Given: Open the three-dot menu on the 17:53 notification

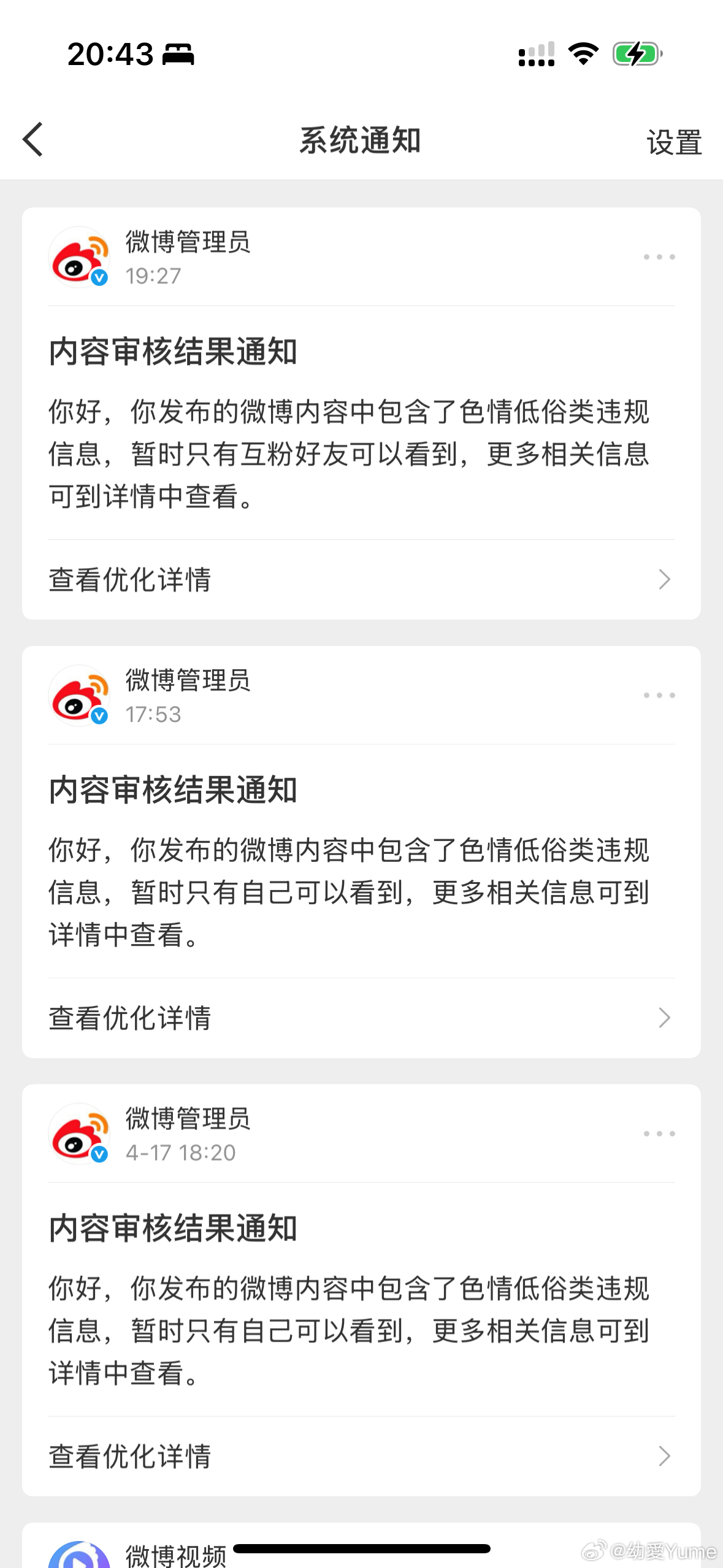Looking at the screenshot, I should 659,695.
